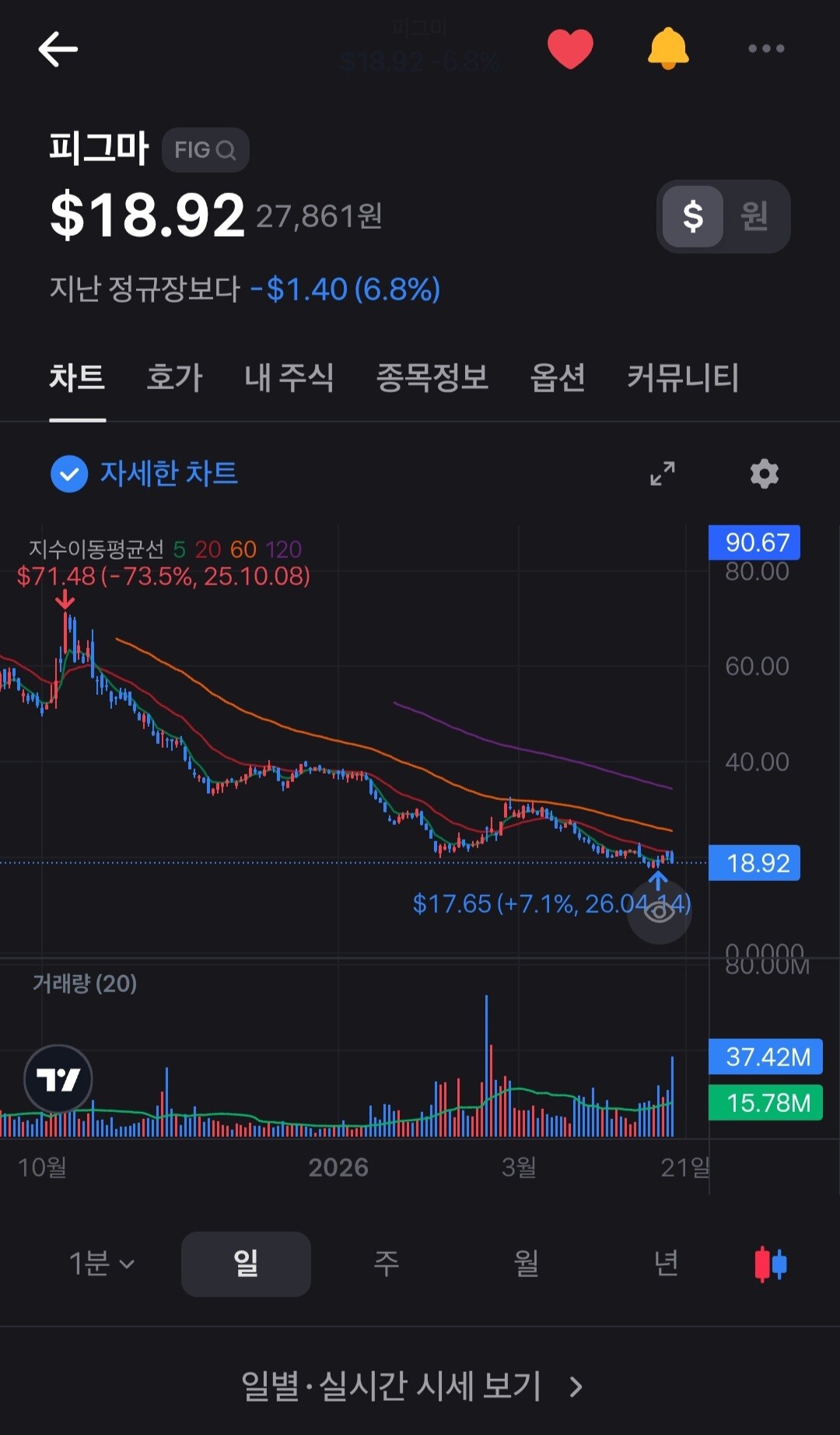Tap the FIG ticker search chip

pyautogui.click(x=205, y=149)
